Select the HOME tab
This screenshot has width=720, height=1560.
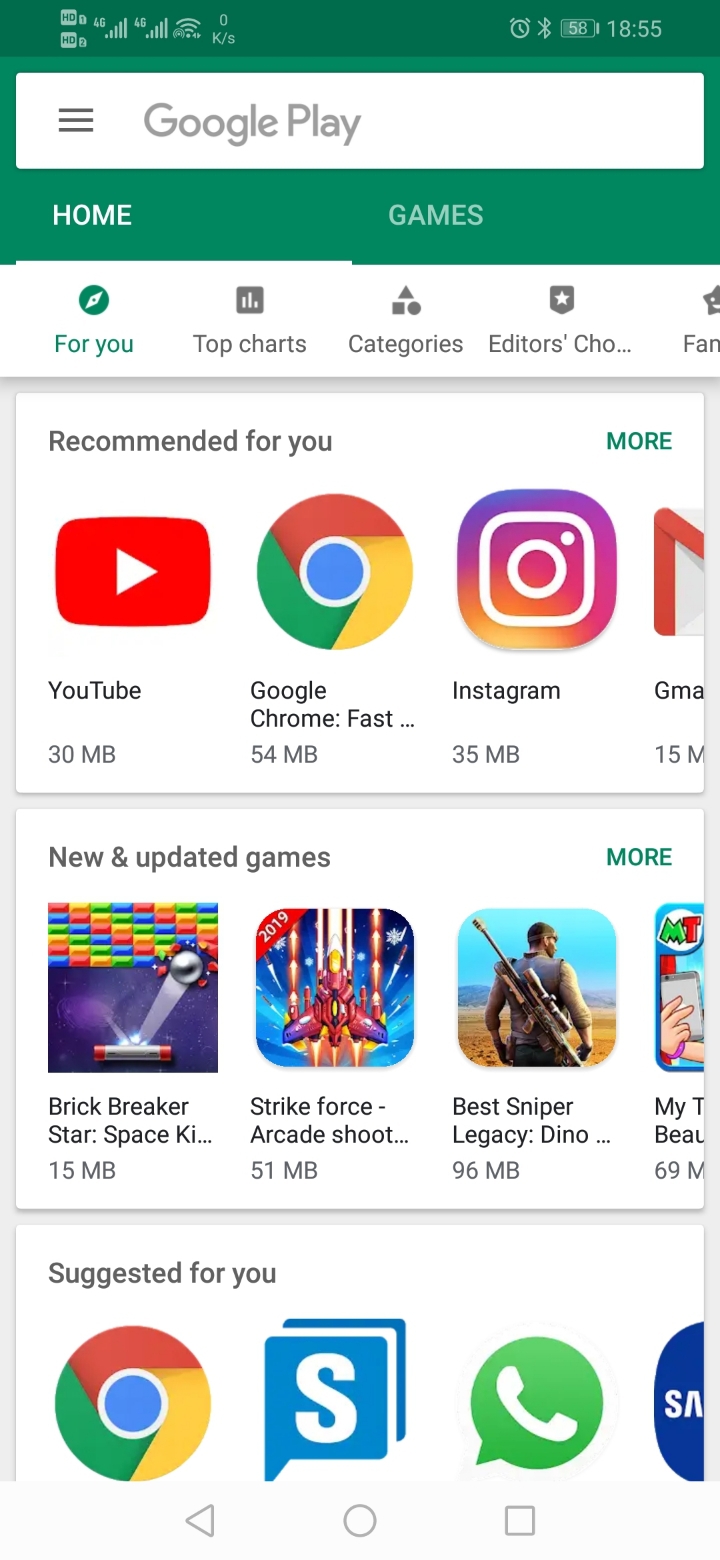pyautogui.click(x=92, y=215)
